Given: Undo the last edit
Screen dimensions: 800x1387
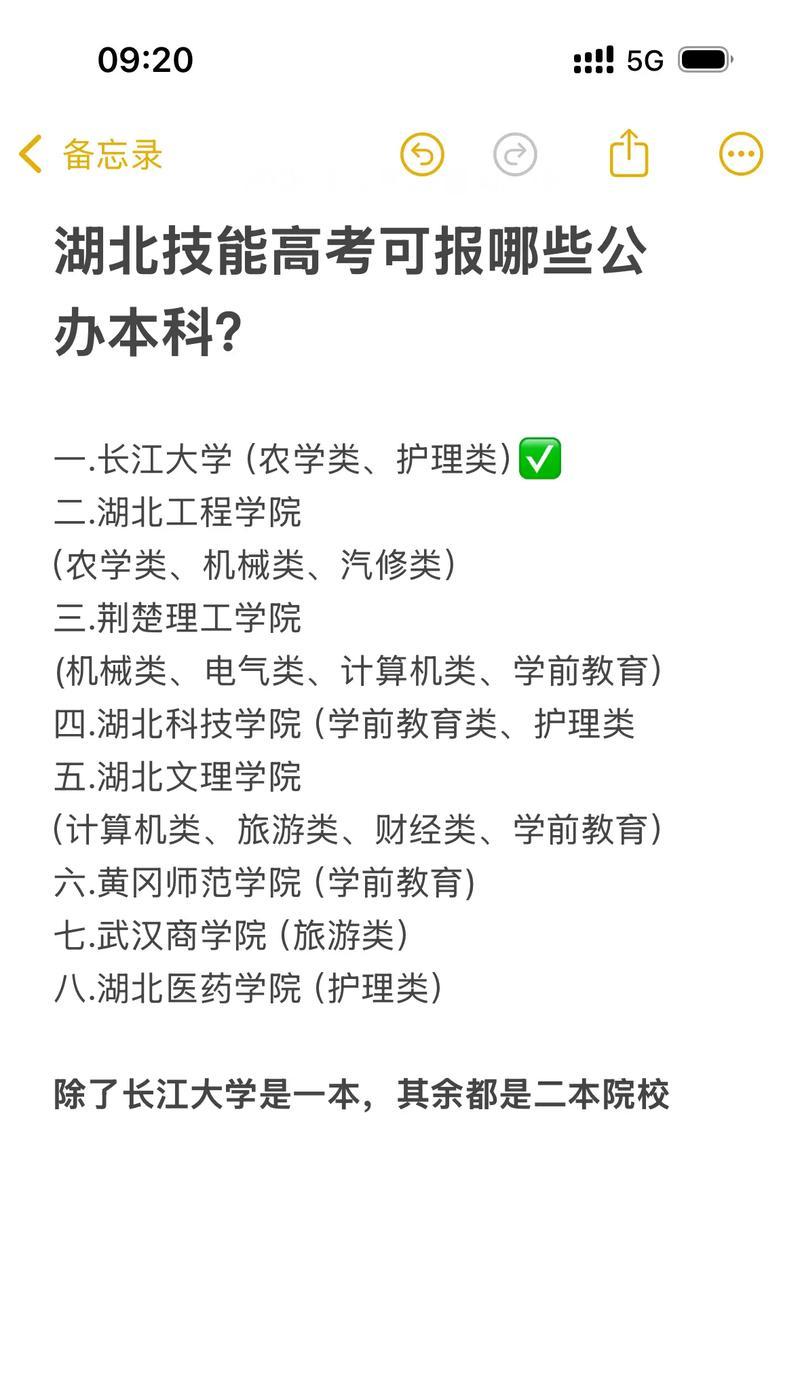Looking at the screenshot, I should (x=422, y=155).
